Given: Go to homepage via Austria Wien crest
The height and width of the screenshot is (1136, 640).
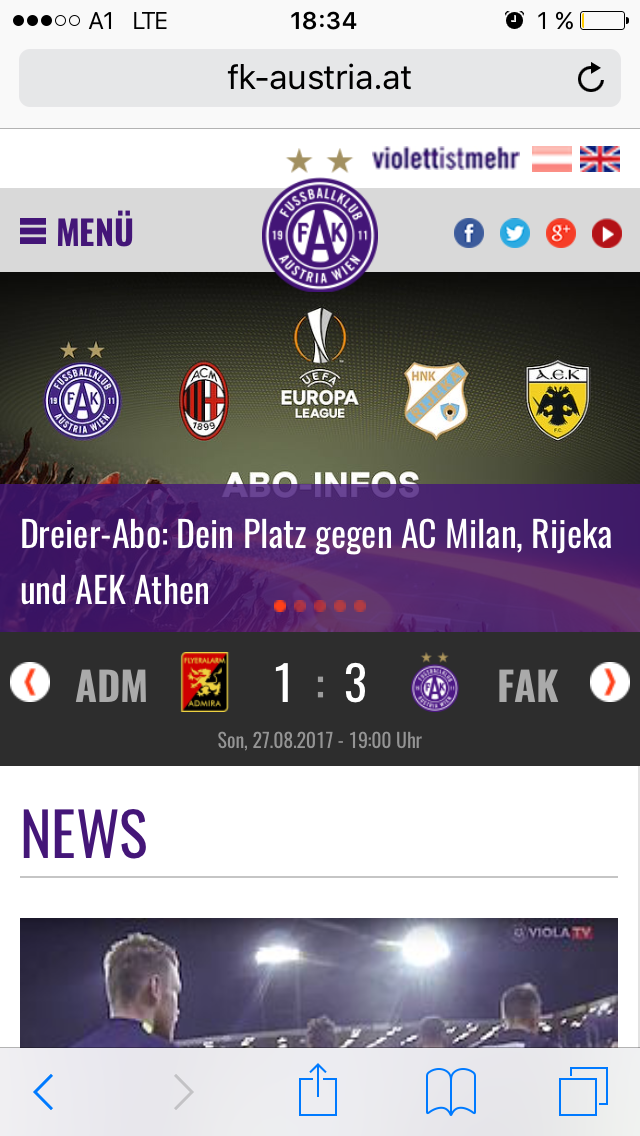Looking at the screenshot, I should [320, 234].
